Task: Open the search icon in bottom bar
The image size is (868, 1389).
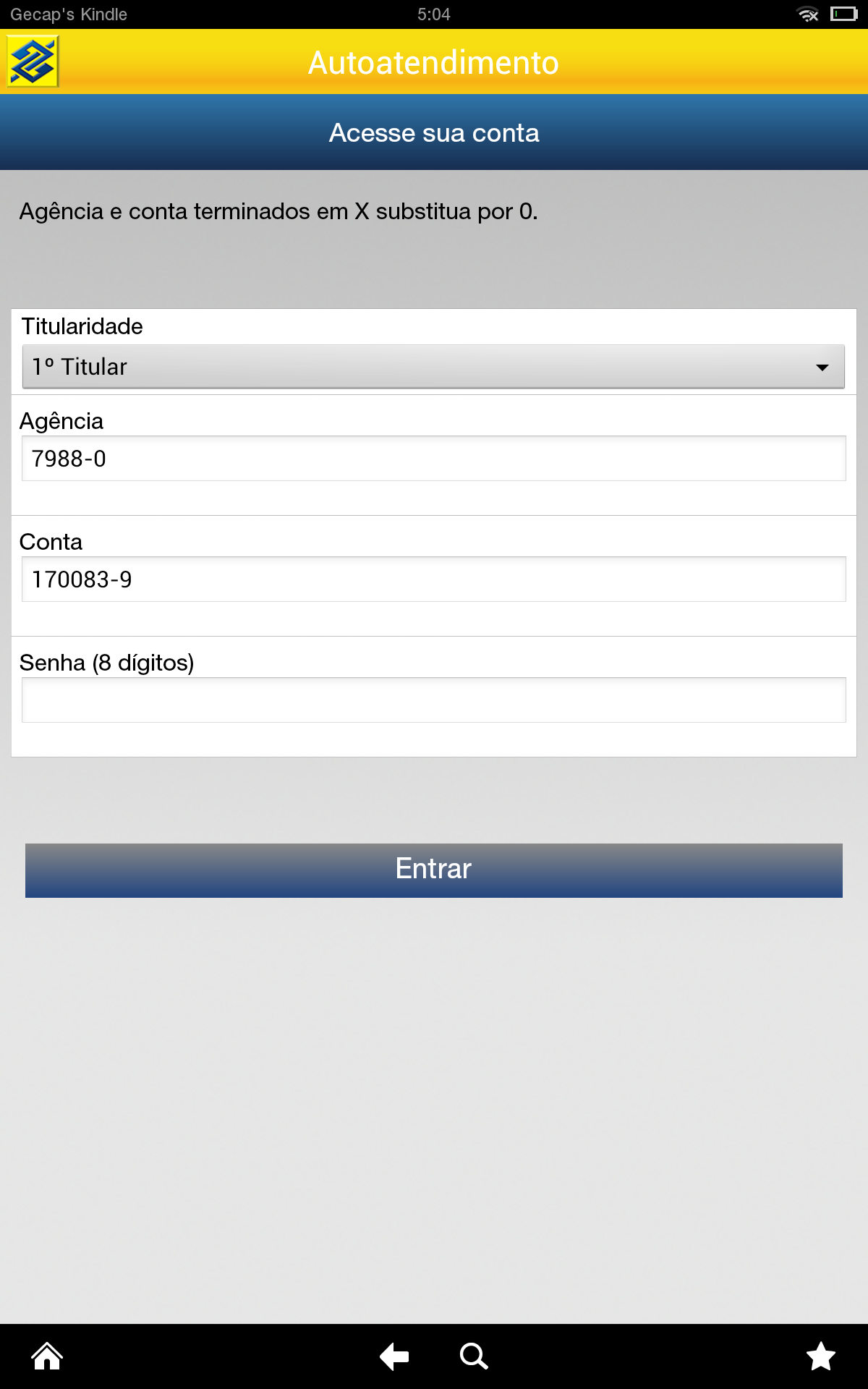Action: pos(474,1356)
